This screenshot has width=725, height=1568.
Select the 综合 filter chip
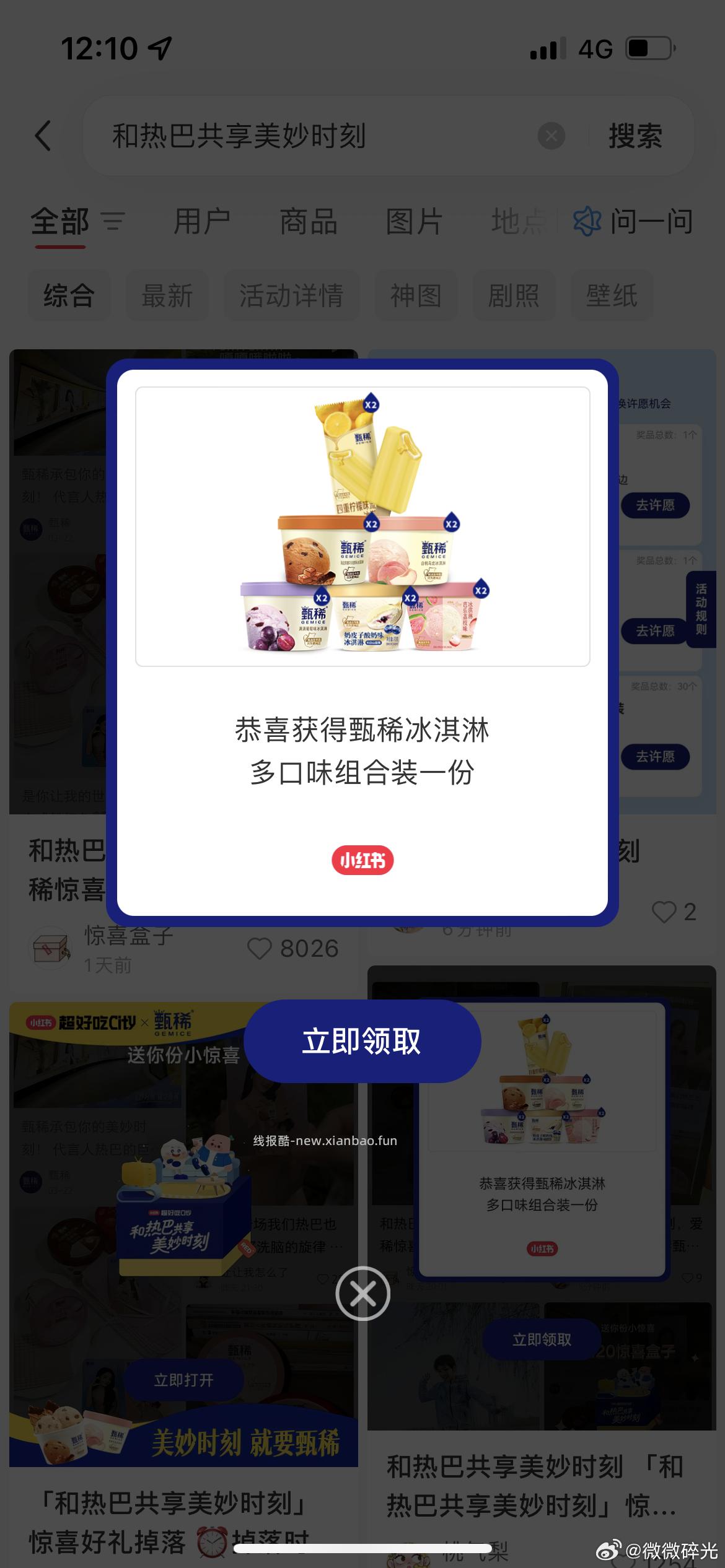click(69, 296)
